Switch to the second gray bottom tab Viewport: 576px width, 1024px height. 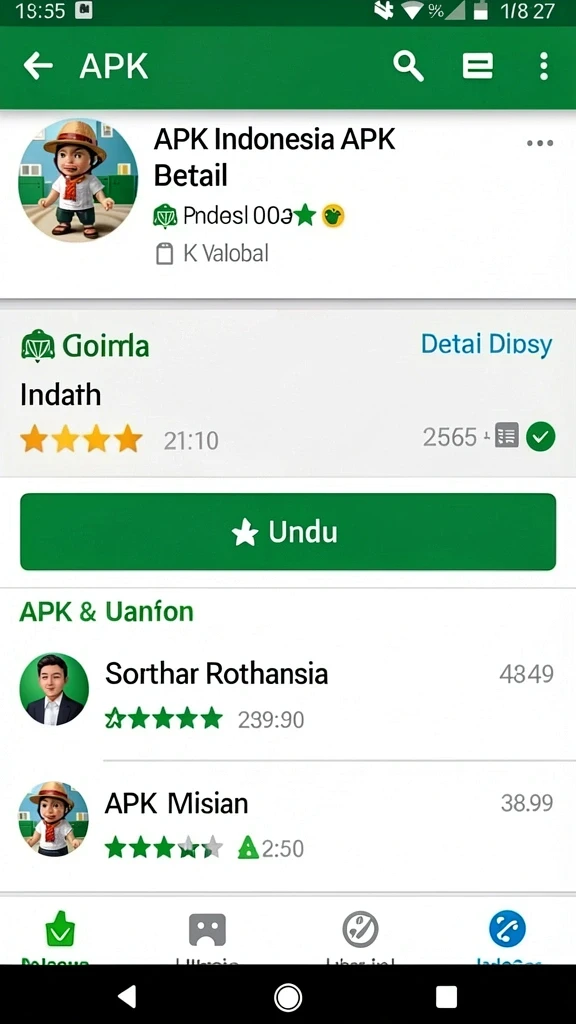click(207, 934)
